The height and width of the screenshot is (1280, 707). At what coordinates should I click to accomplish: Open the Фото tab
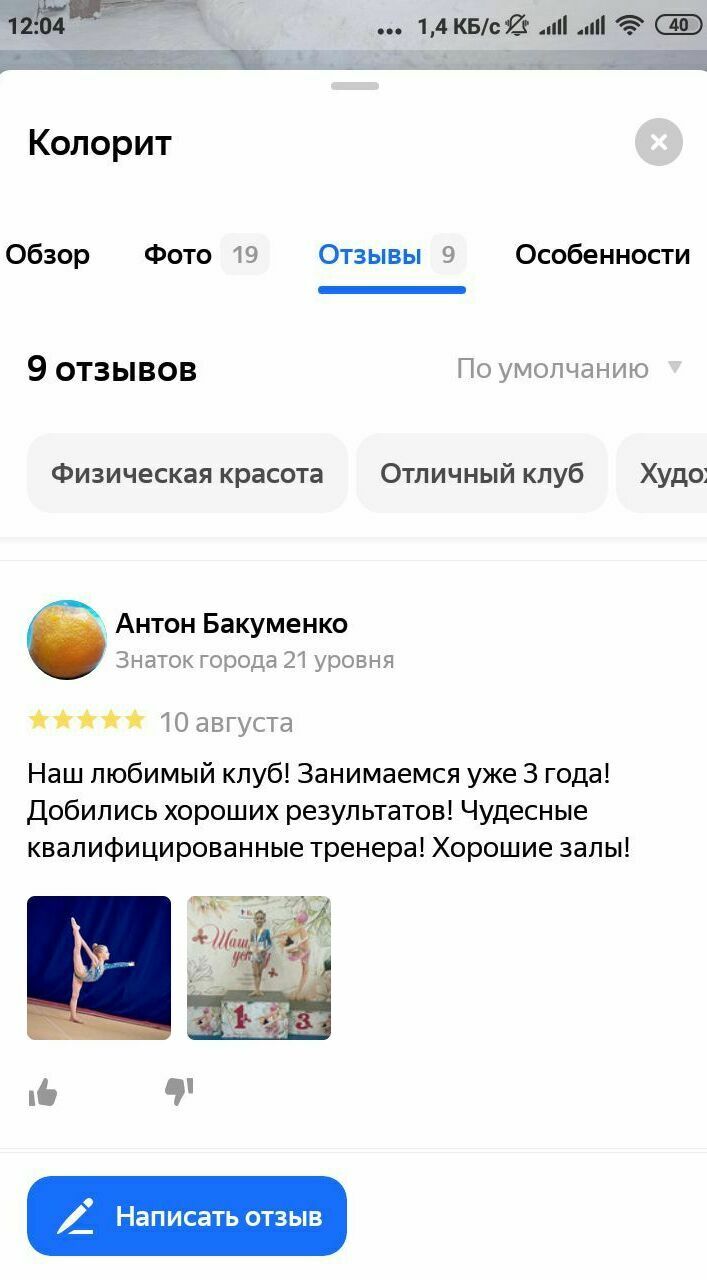(x=205, y=255)
